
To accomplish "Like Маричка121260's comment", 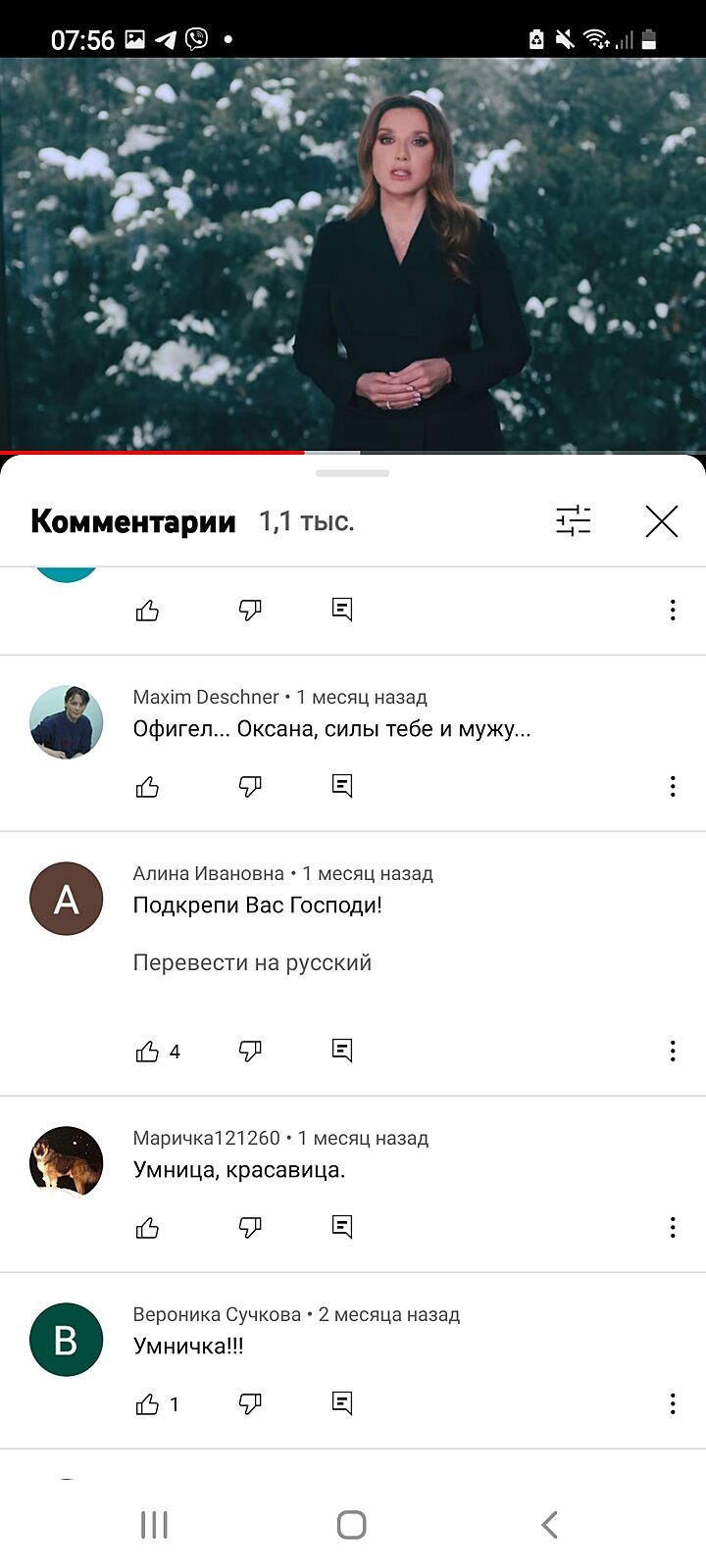I will [x=147, y=1227].
